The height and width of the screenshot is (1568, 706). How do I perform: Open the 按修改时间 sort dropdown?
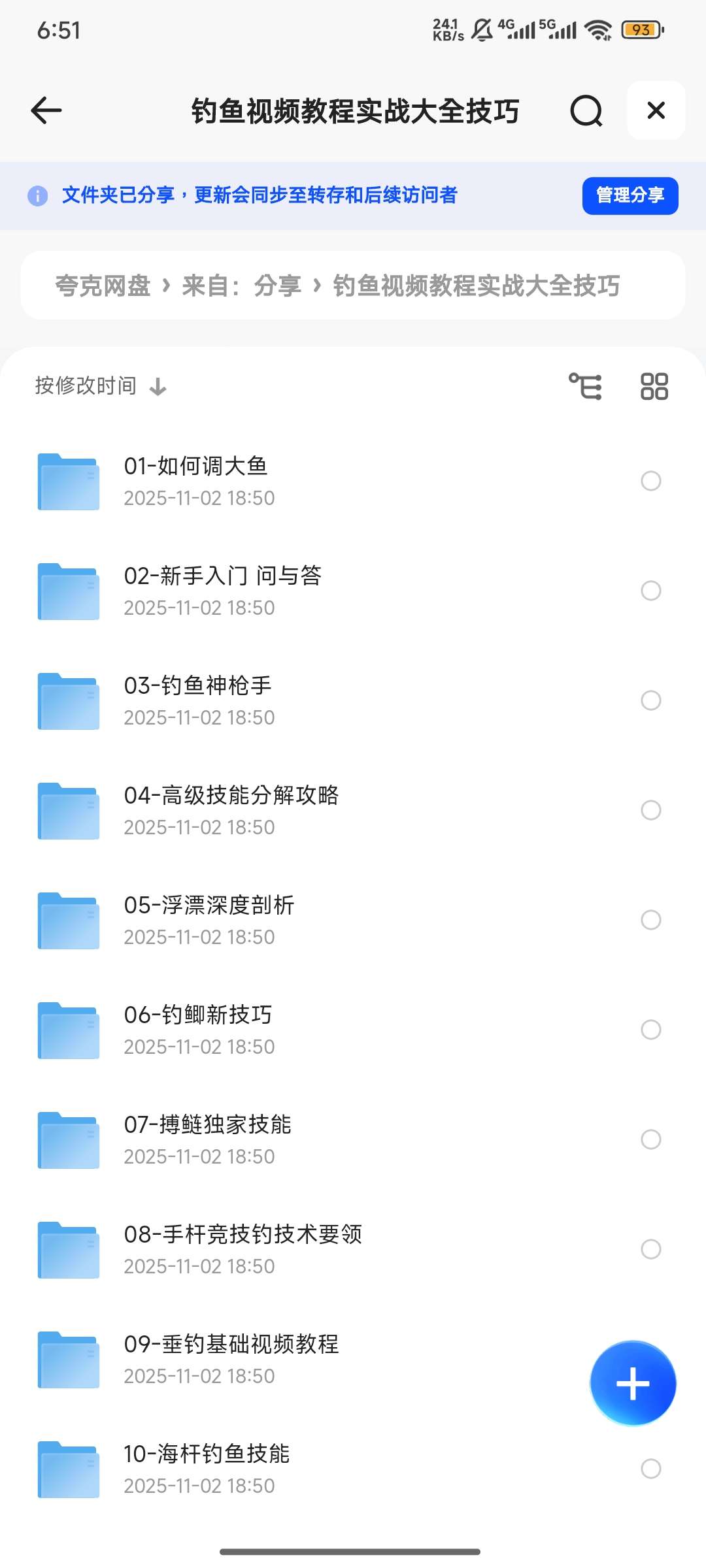(99, 385)
